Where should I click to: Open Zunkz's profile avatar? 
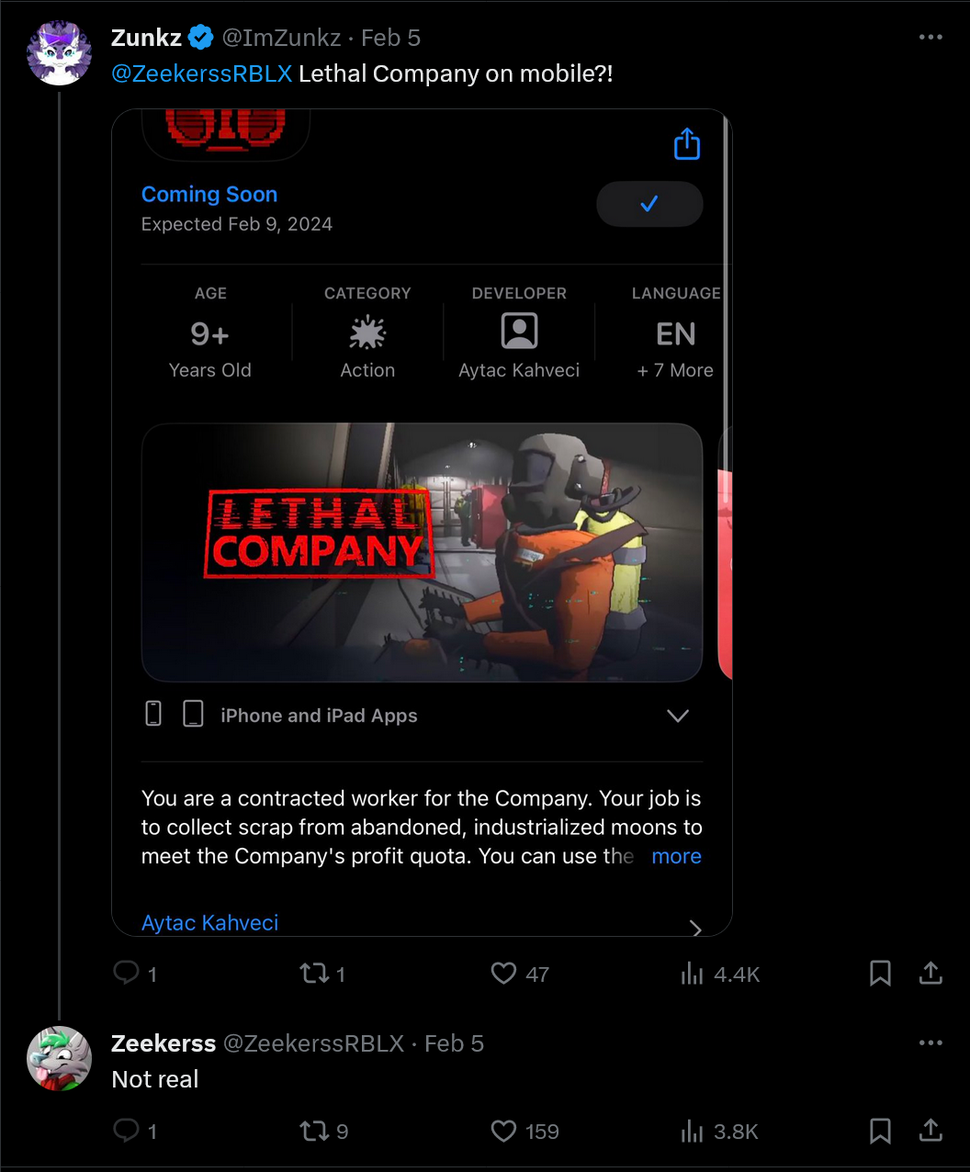click(59, 53)
